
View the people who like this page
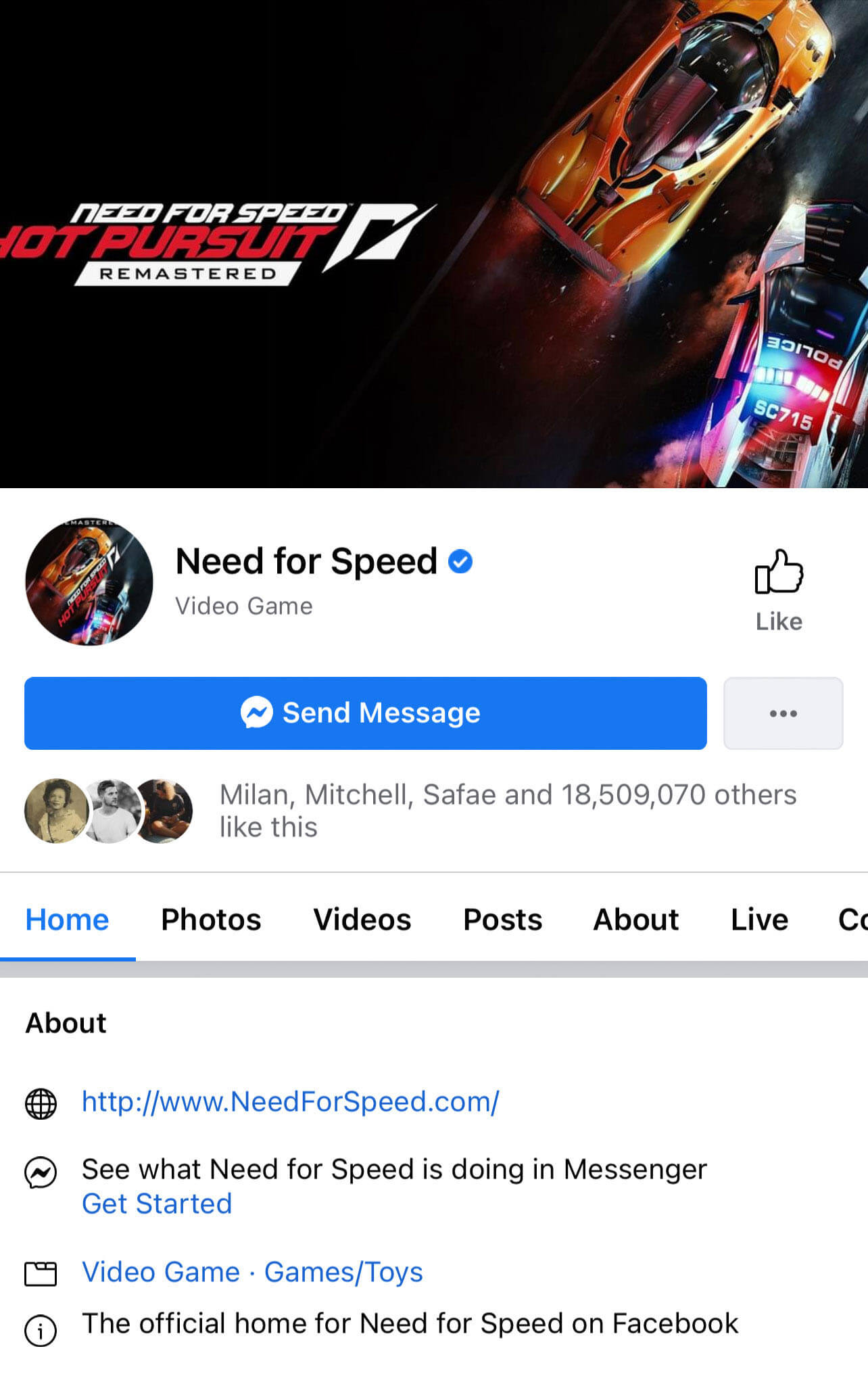(507, 810)
